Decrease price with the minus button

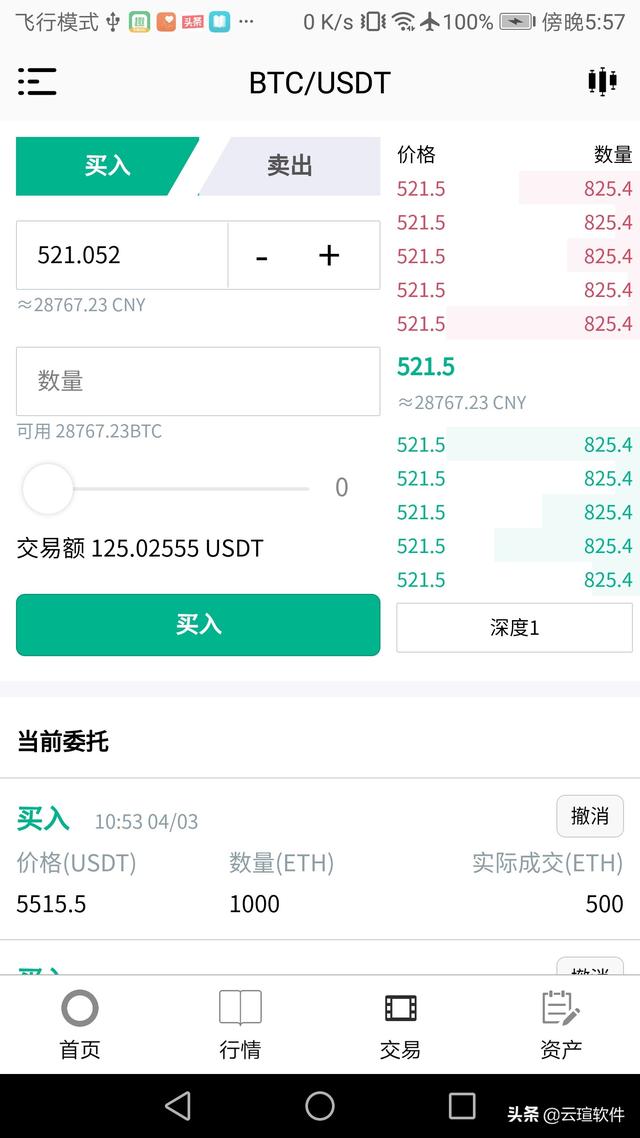[x=262, y=256]
